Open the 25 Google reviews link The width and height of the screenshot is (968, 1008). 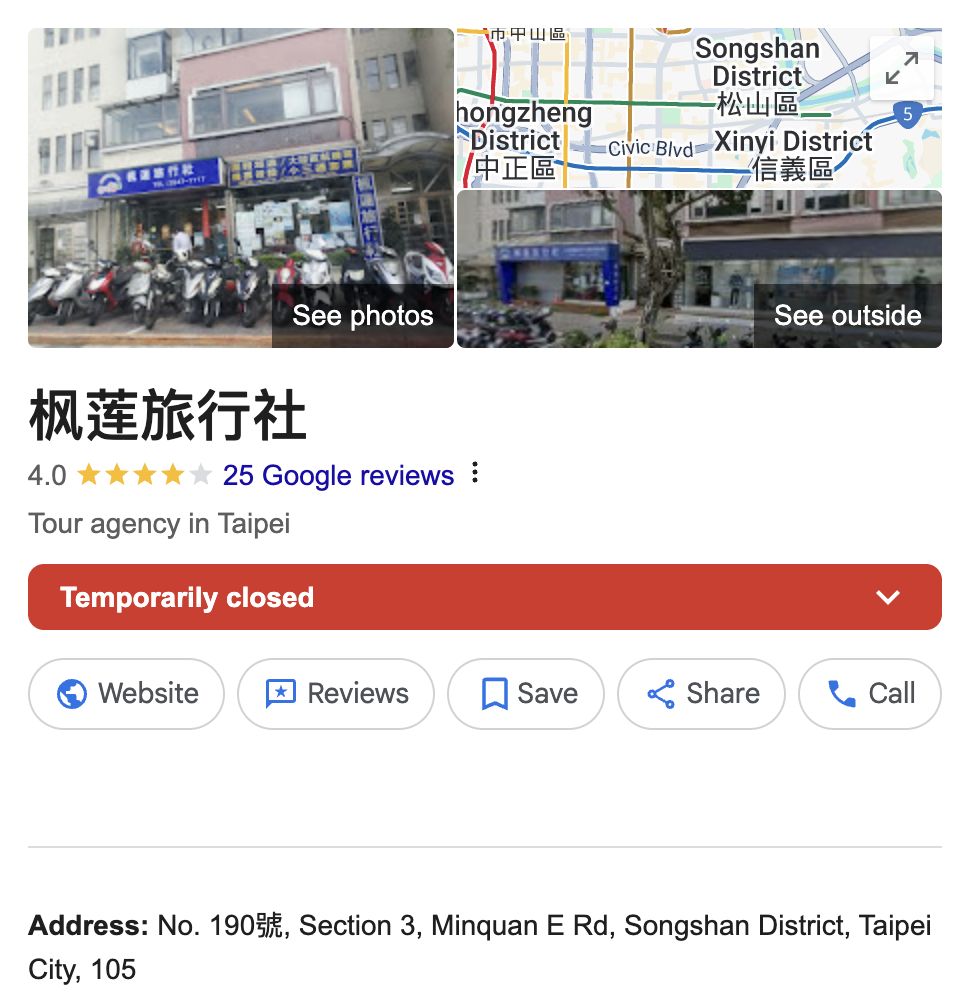(338, 475)
